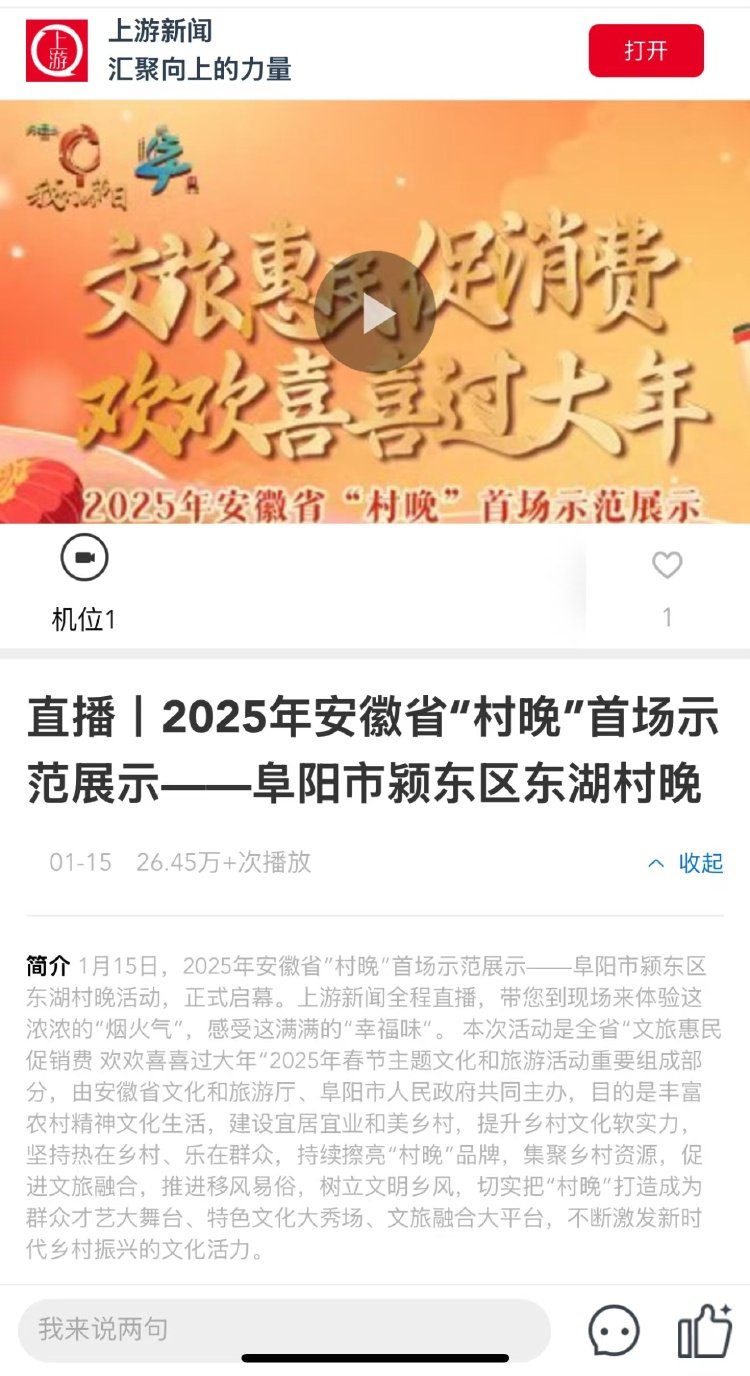750x1376 pixels.
Task: Open the 我来说两句 comment field
Action: [284, 1329]
